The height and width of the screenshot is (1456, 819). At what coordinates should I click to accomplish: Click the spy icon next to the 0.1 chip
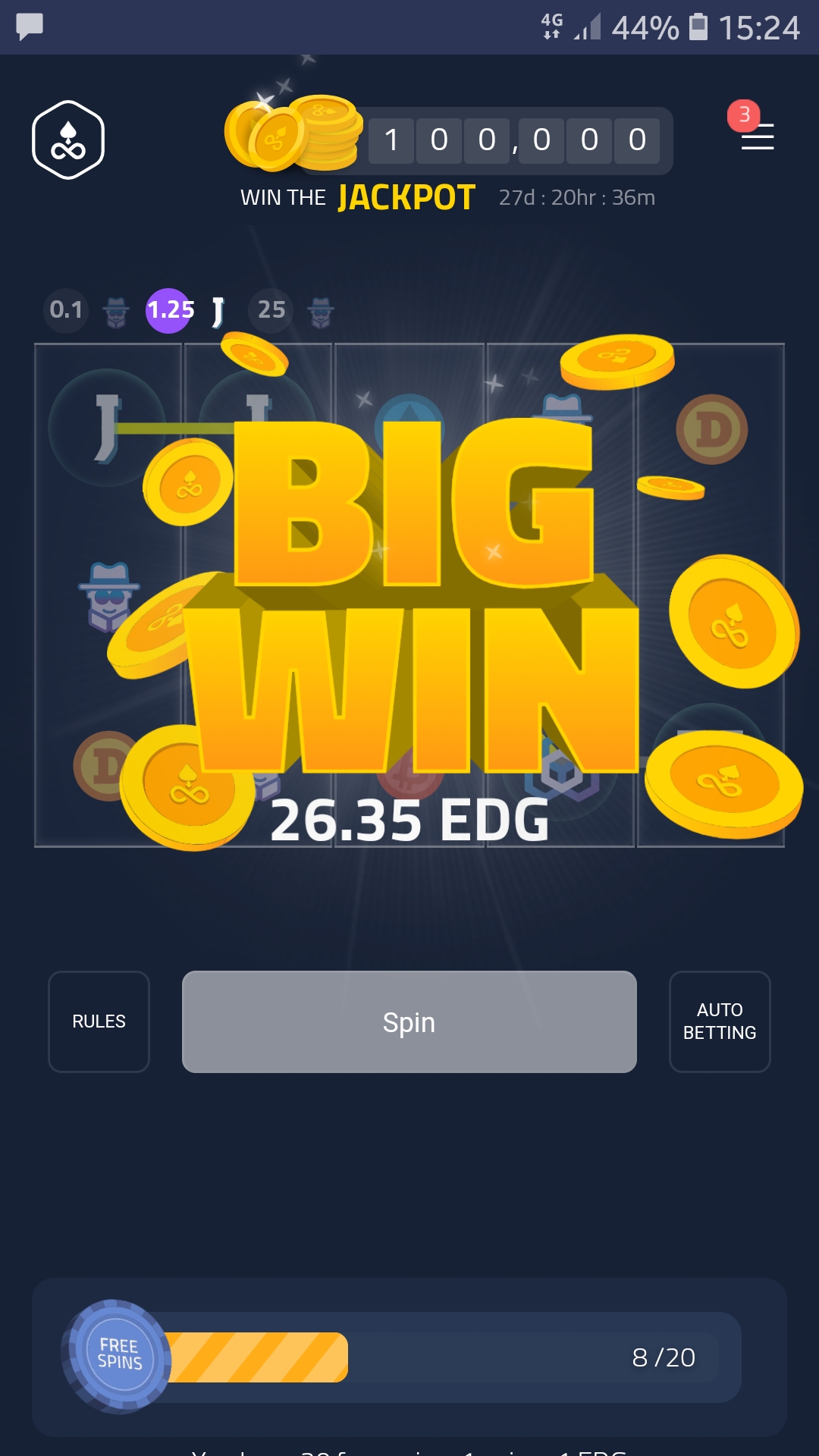[x=114, y=311]
